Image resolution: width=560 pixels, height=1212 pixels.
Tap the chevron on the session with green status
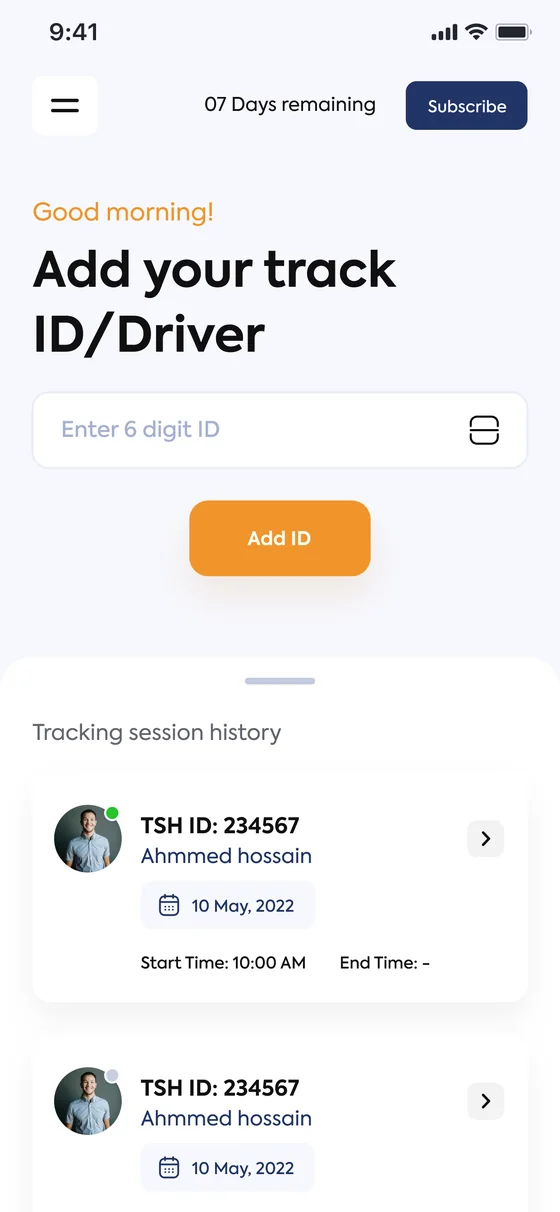(486, 839)
